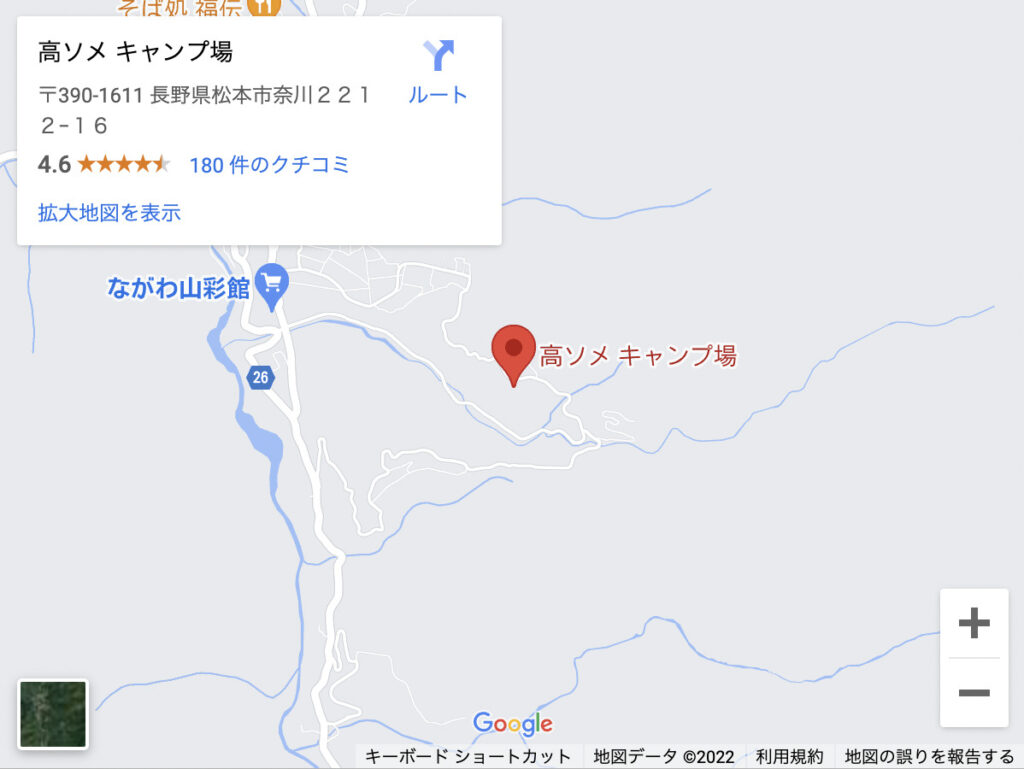Open キーボード ショートカット
This screenshot has height=769, width=1024.
[x=467, y=756]
